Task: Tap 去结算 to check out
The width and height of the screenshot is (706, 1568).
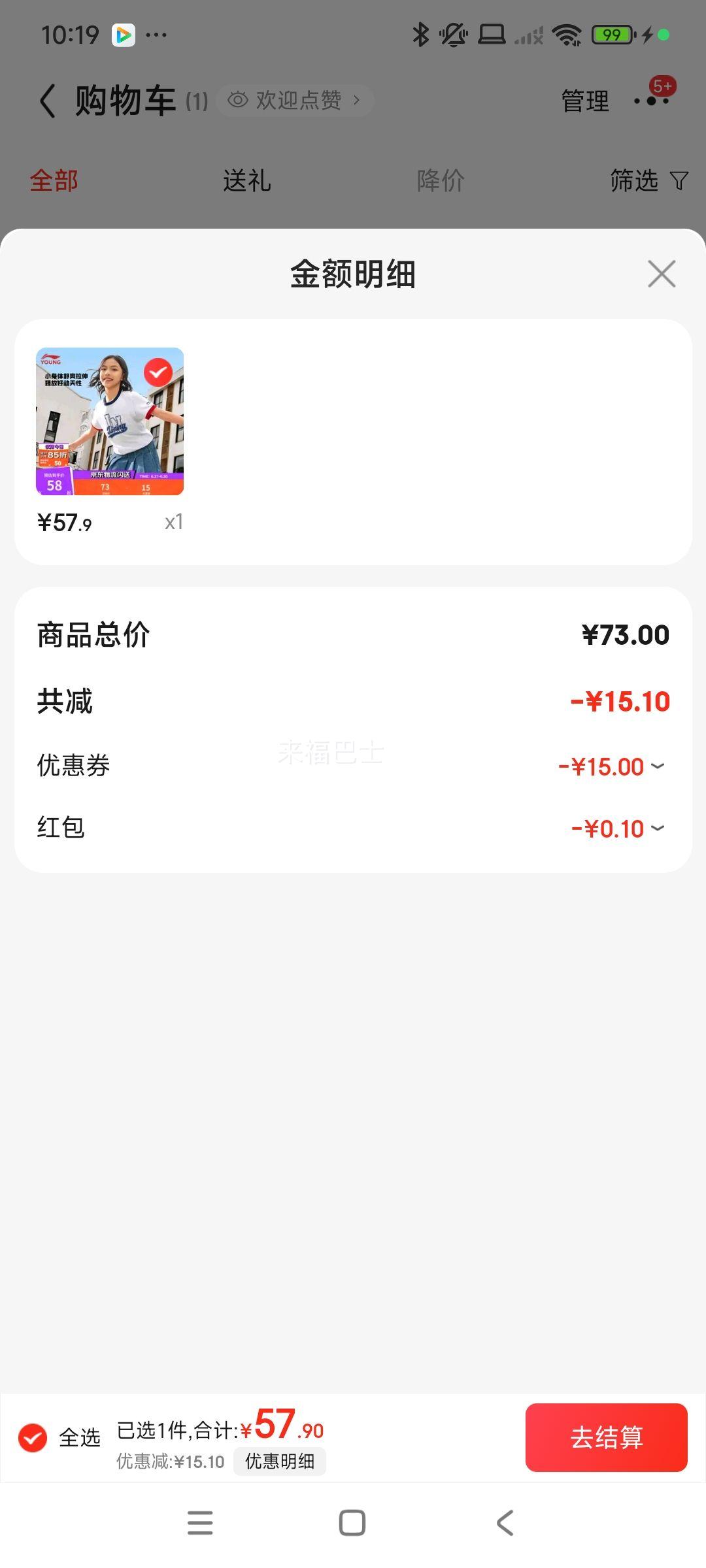Action: point(606,1437)
